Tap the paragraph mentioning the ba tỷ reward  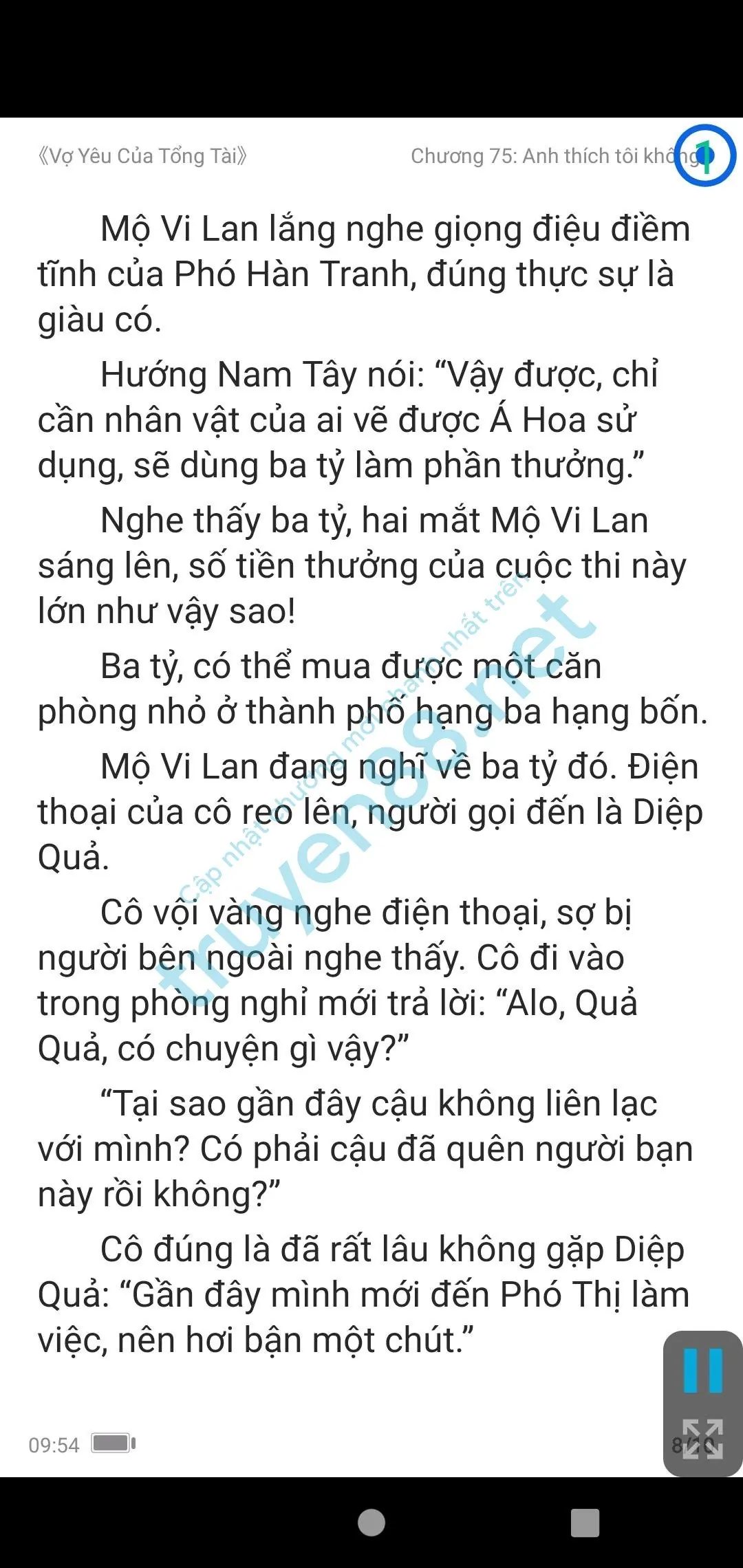pyautogui.click(x=371, y=564)
